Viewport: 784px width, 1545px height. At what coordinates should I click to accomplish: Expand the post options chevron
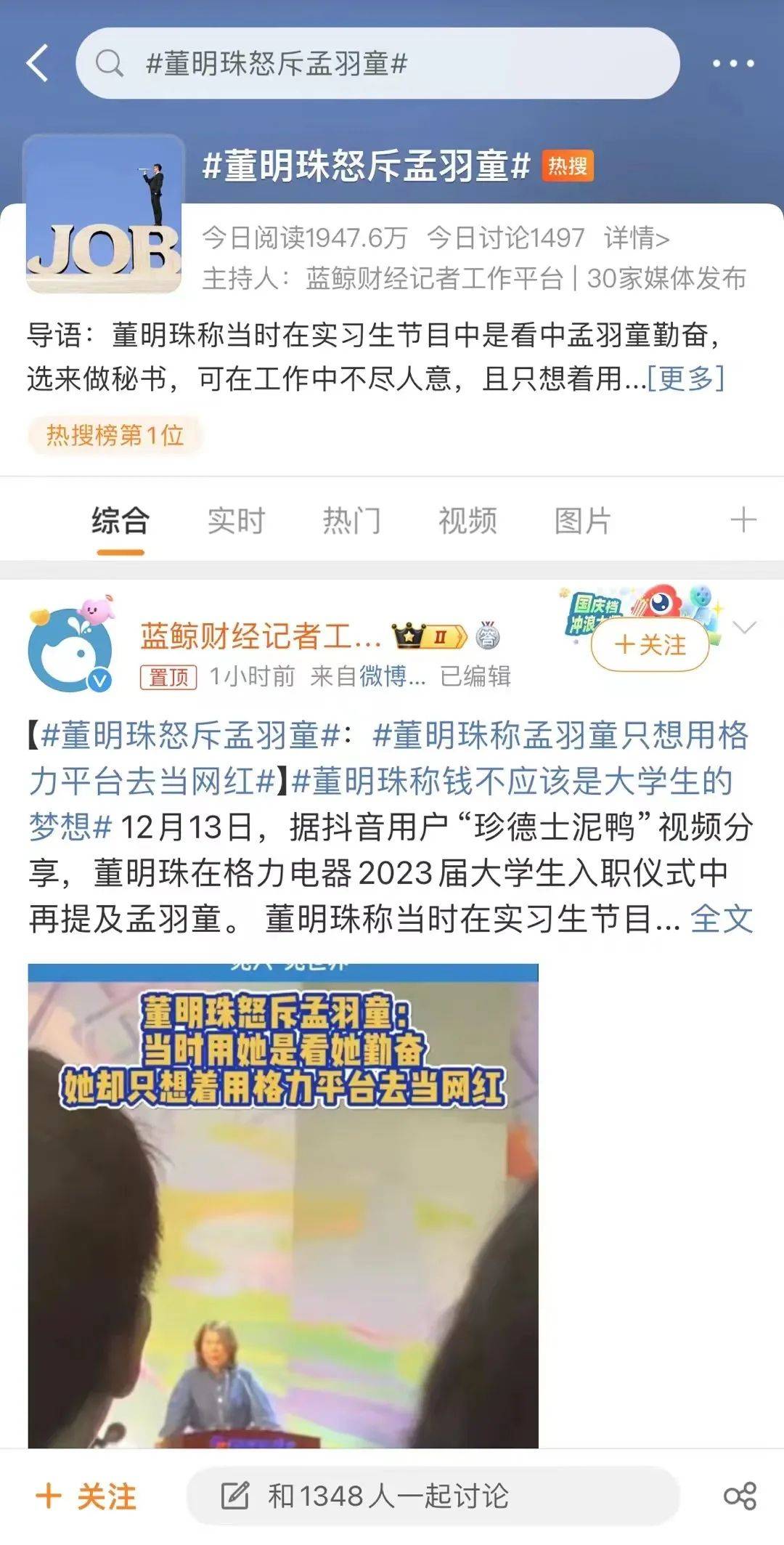pyautogui.click(x=745, y=628)
